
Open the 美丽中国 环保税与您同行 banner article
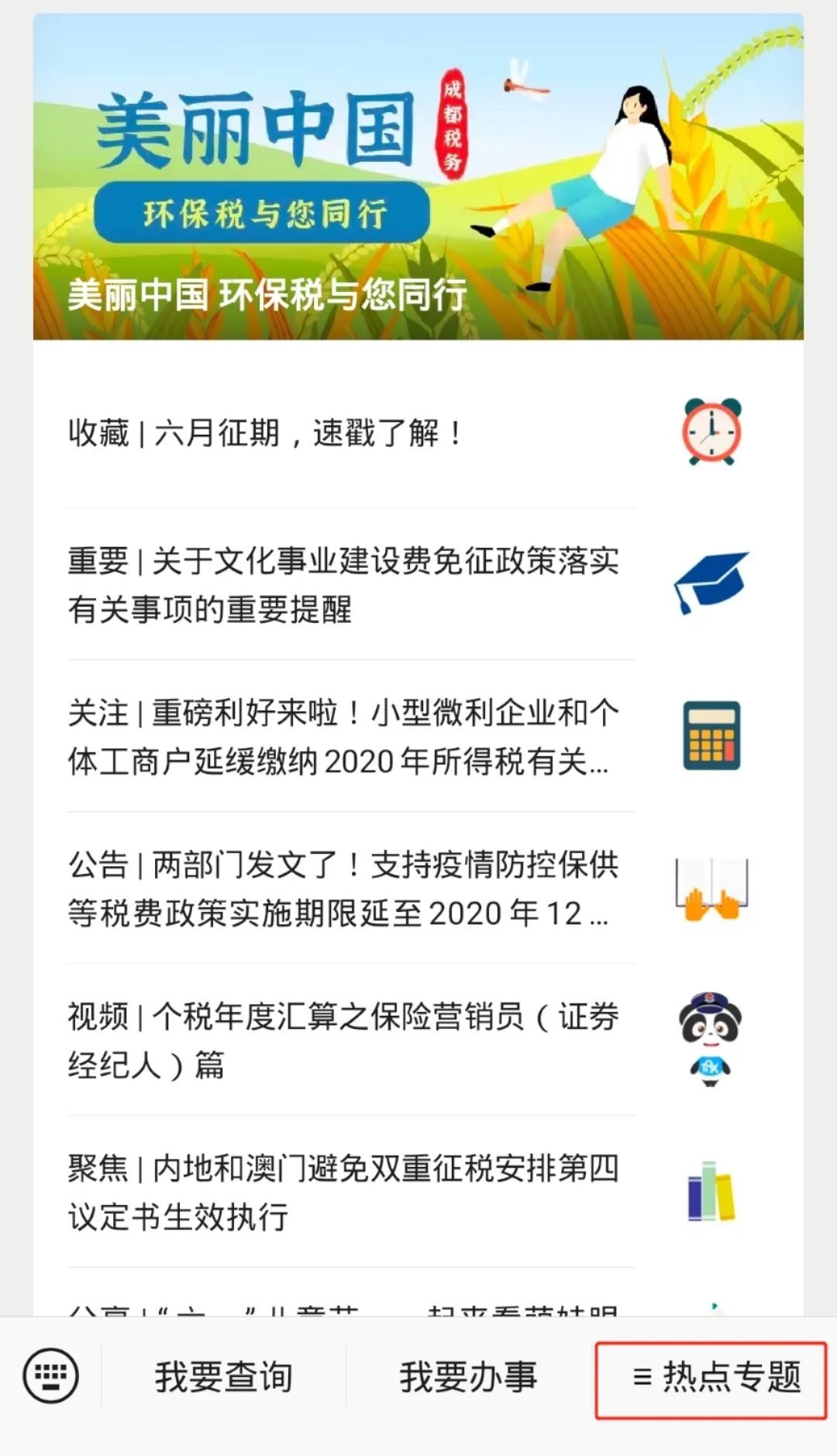(x=418, y=177)
